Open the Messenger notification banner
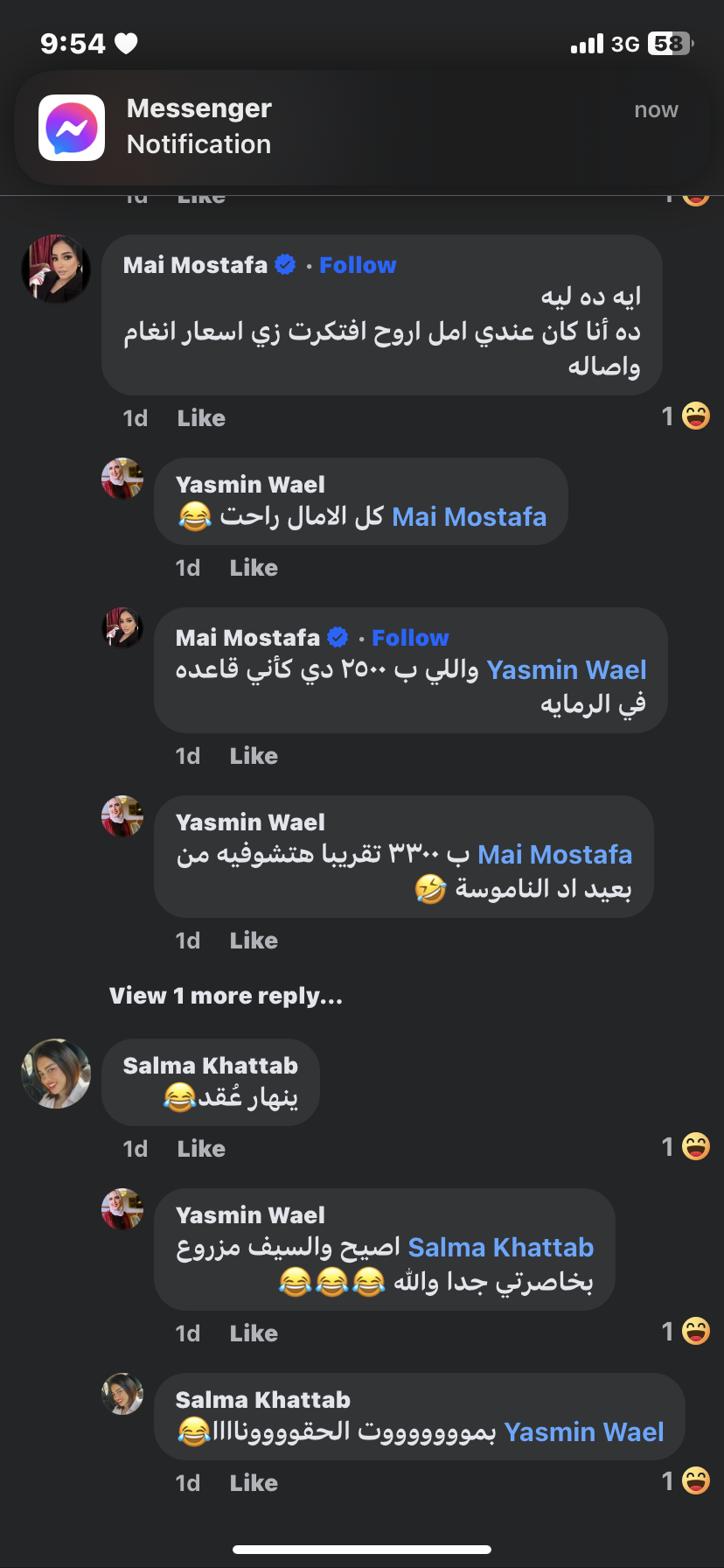Image resolution: width=724 pixels, height=1568 pixels. [x=362, y=127]
